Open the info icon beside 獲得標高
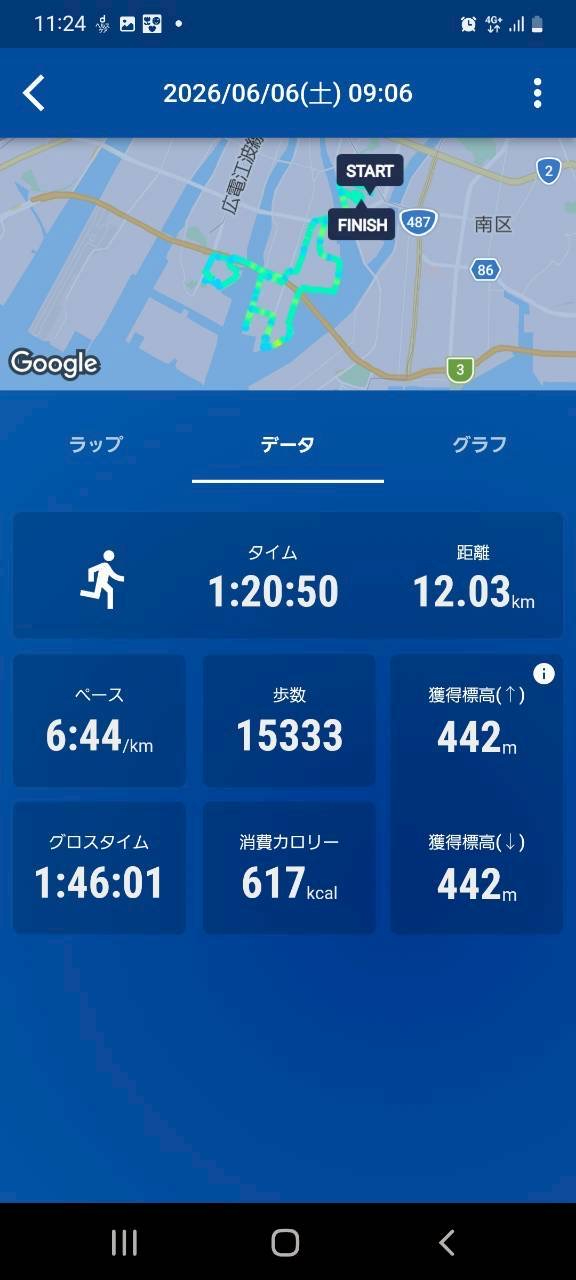 544,674
